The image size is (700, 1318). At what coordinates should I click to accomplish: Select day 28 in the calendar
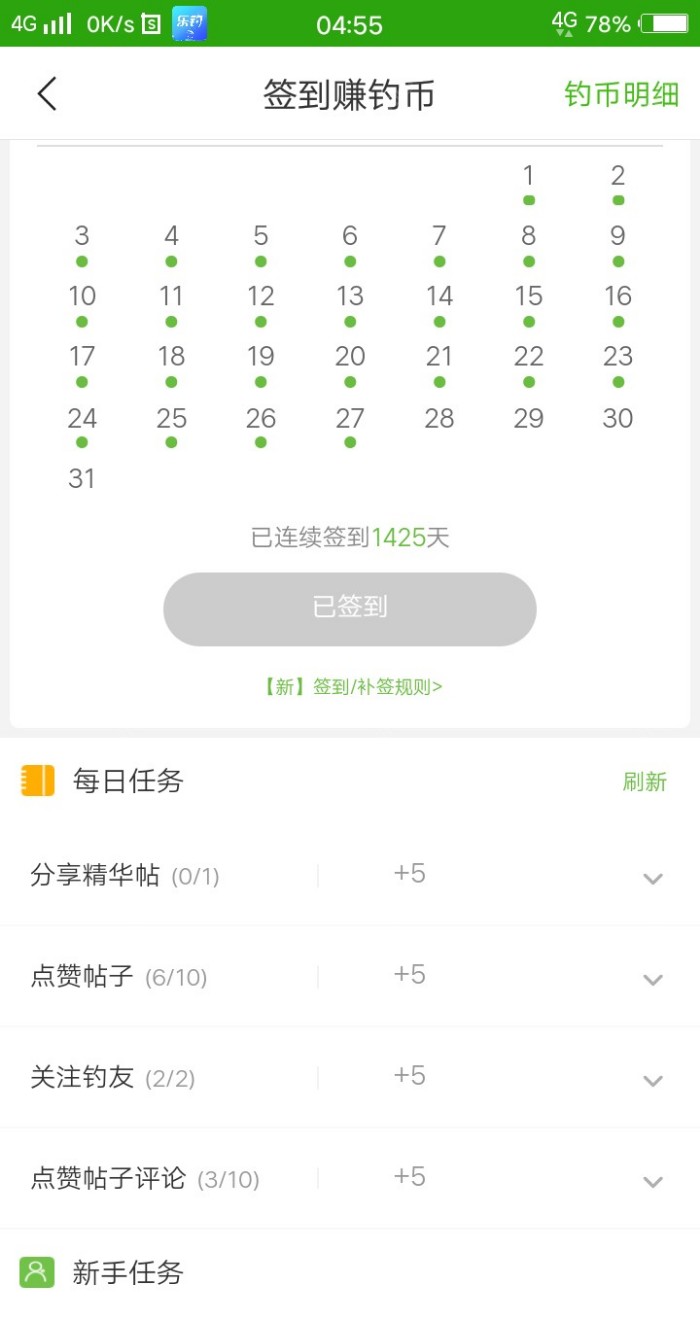point(439,418)
